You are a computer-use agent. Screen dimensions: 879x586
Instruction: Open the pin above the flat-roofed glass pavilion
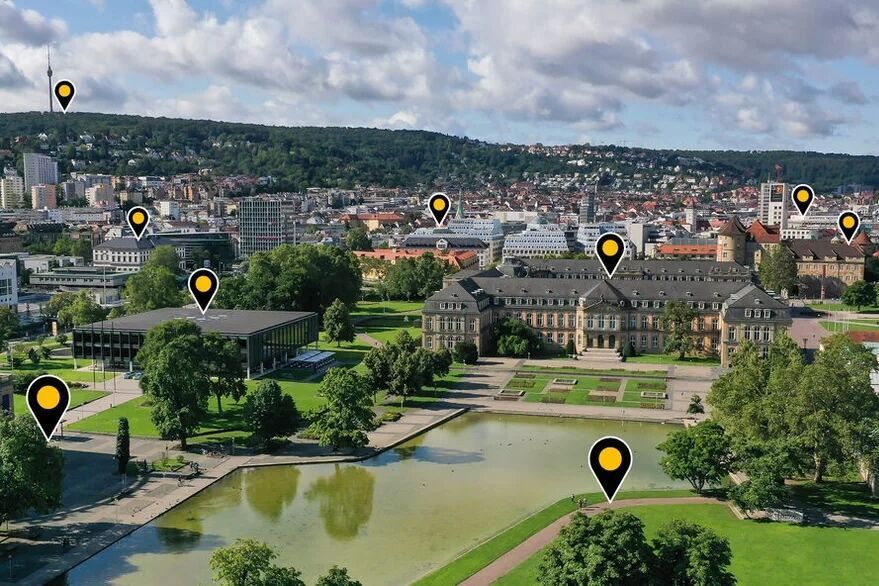point(203,286)
